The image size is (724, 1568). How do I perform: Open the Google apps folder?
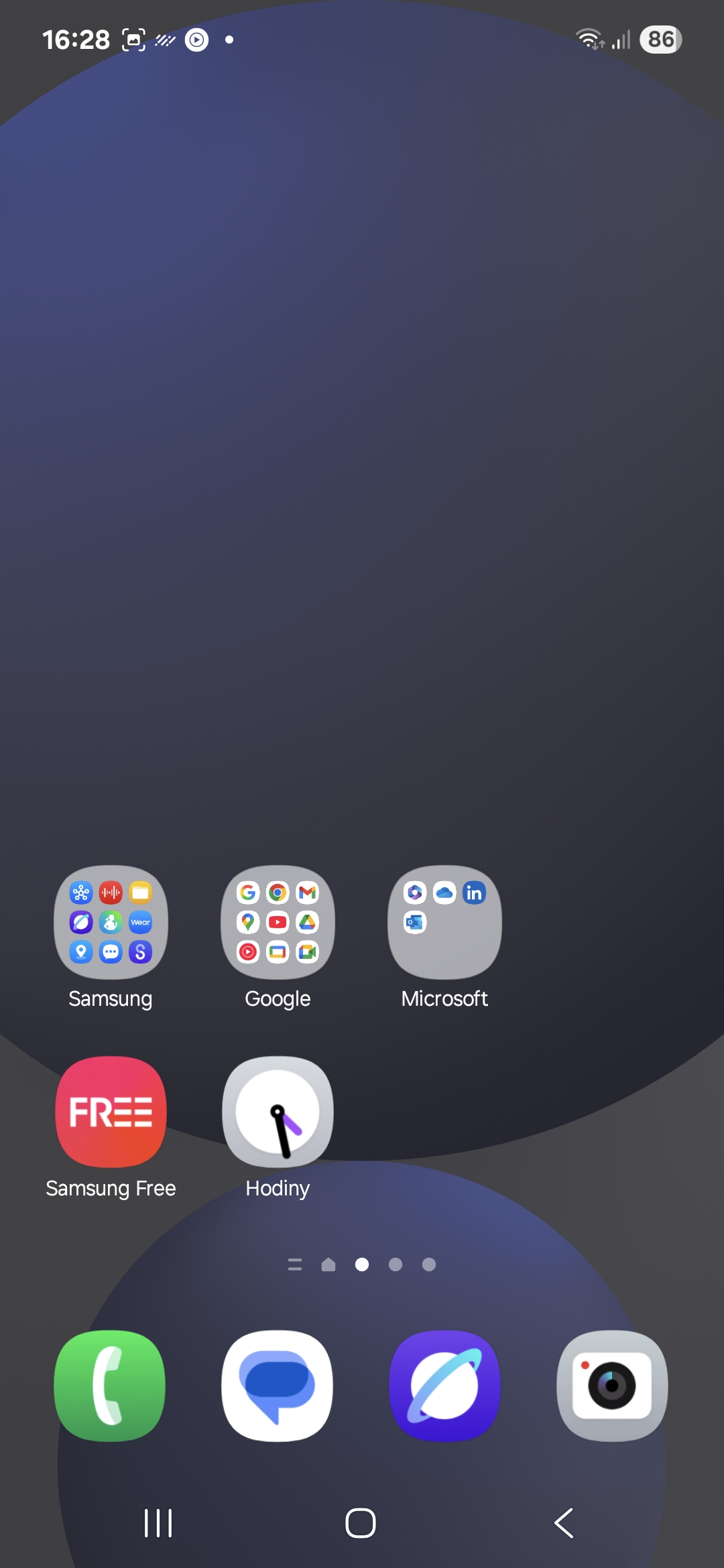(278, 922)
